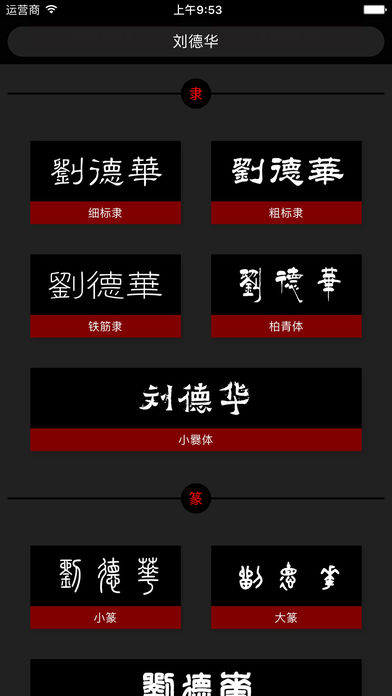Viewport: 392px width, 696px height.
Task: Select the 小婴体 font card
Action: coord(196,410)
